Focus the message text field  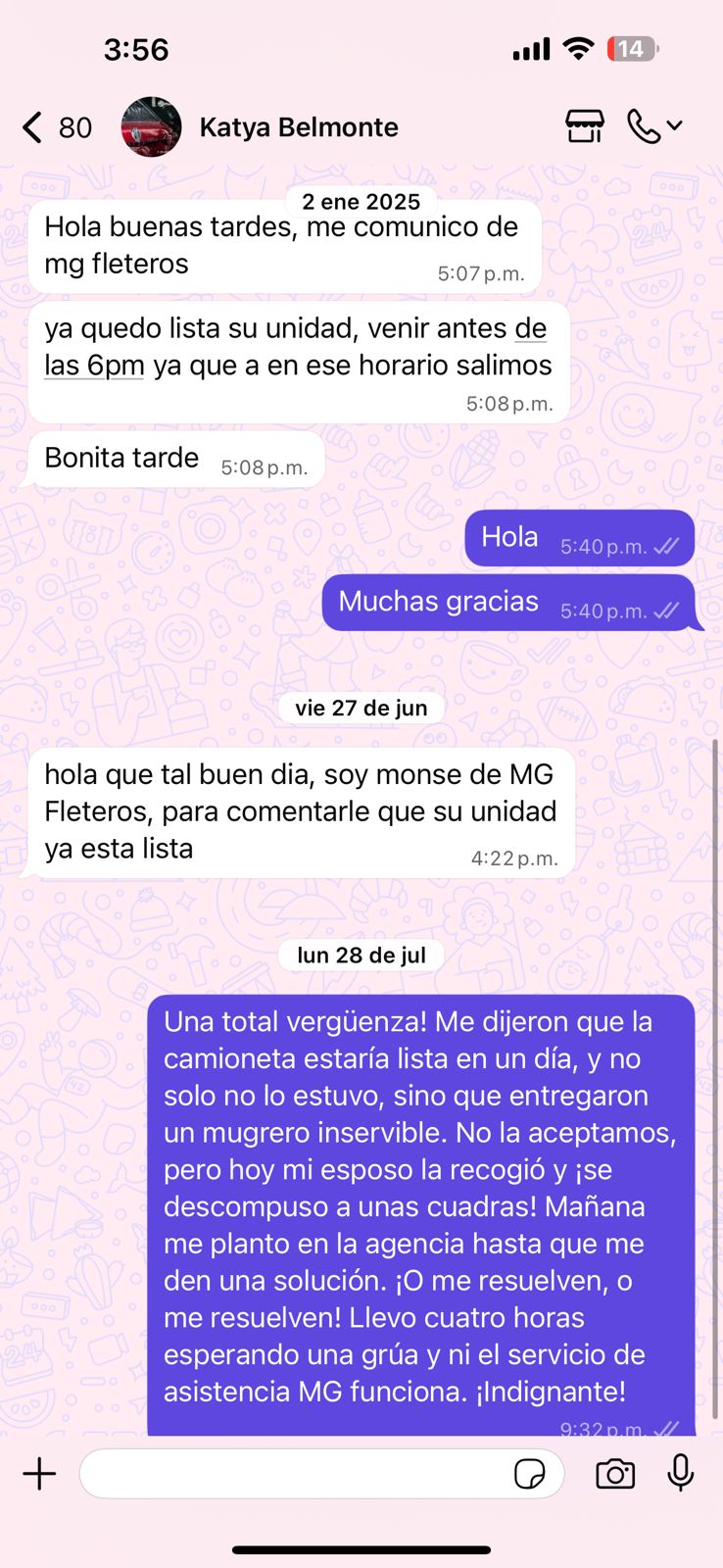294,1474
